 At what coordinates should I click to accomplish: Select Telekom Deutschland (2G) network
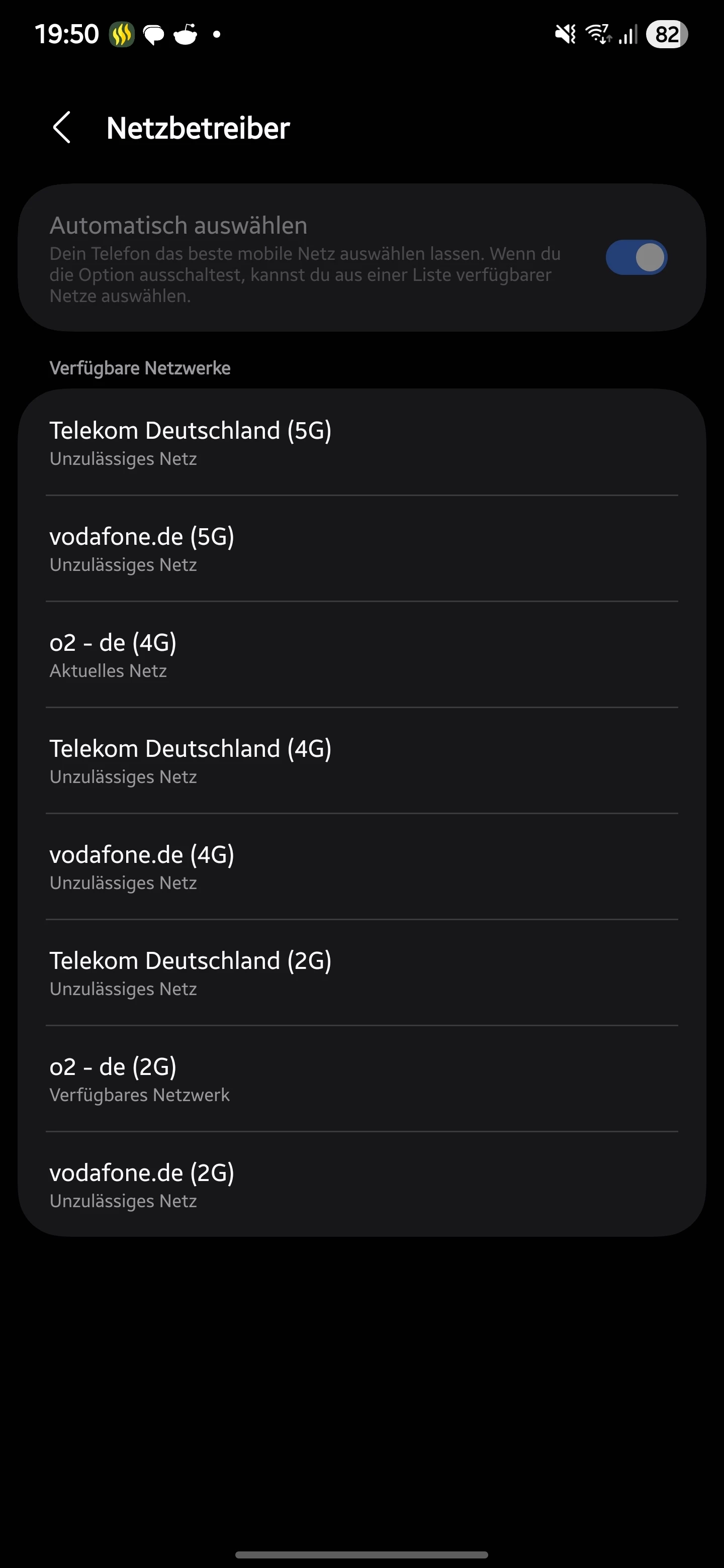(x=361, y=972)
